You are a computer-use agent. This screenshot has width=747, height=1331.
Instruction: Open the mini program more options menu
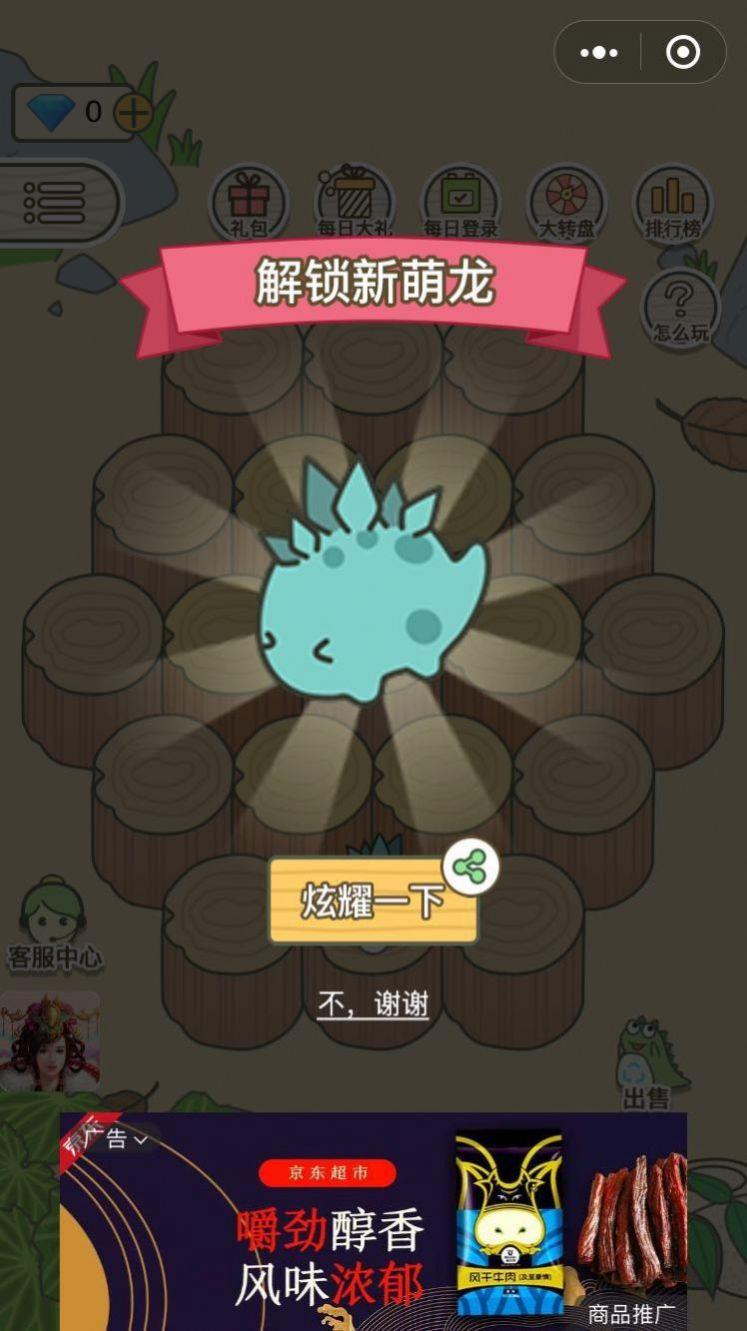point(599,52)
